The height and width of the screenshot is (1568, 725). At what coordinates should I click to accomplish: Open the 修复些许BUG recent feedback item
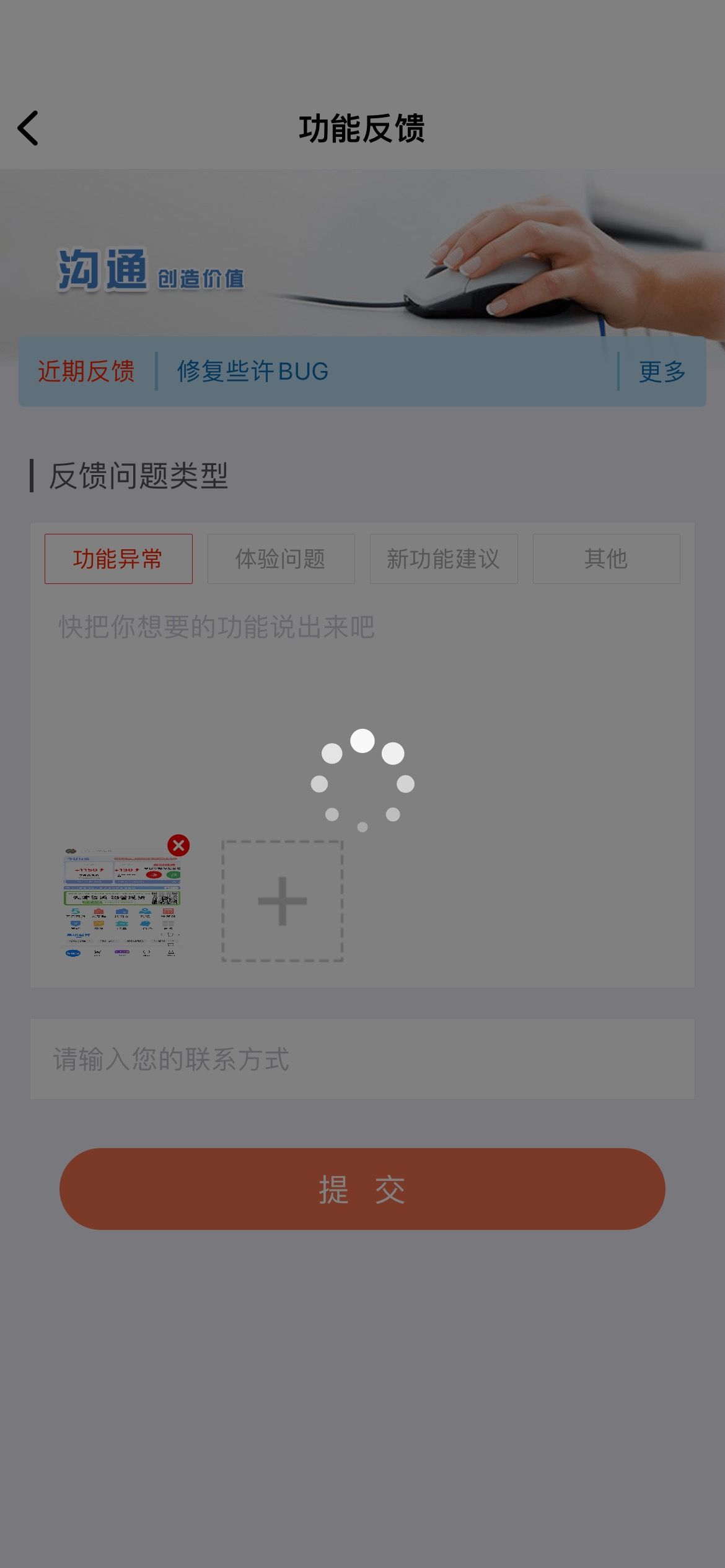tap(253, 372)
